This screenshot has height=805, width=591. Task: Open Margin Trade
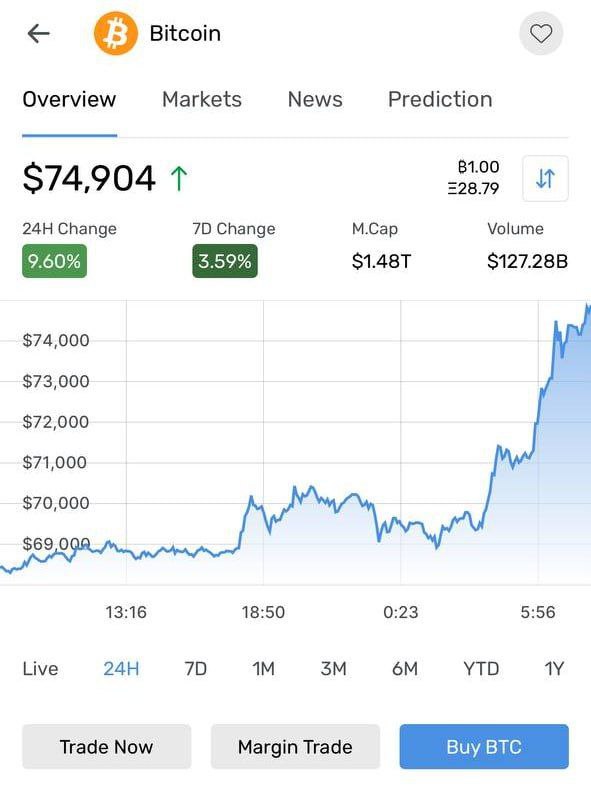coord(295,746)
